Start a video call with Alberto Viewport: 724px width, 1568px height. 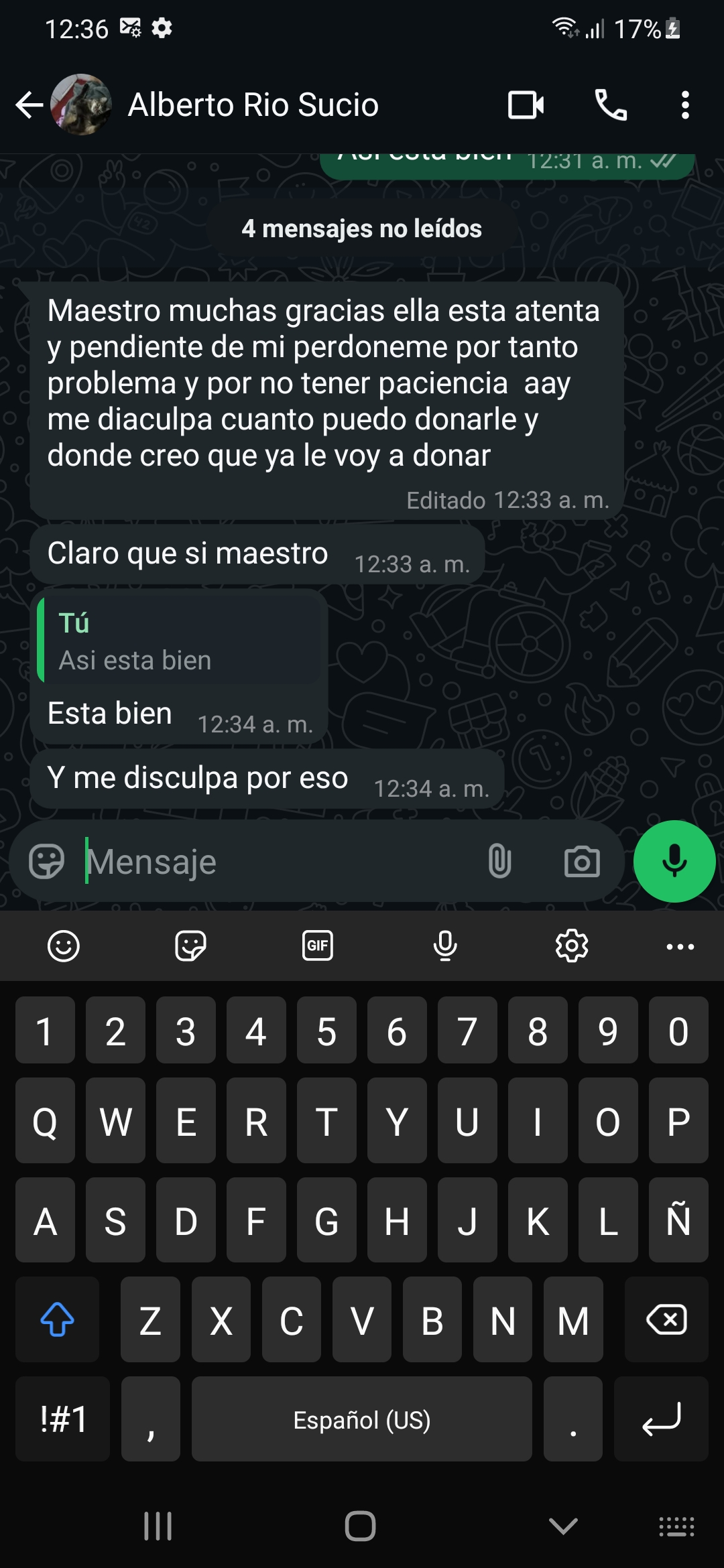(526, 105)
